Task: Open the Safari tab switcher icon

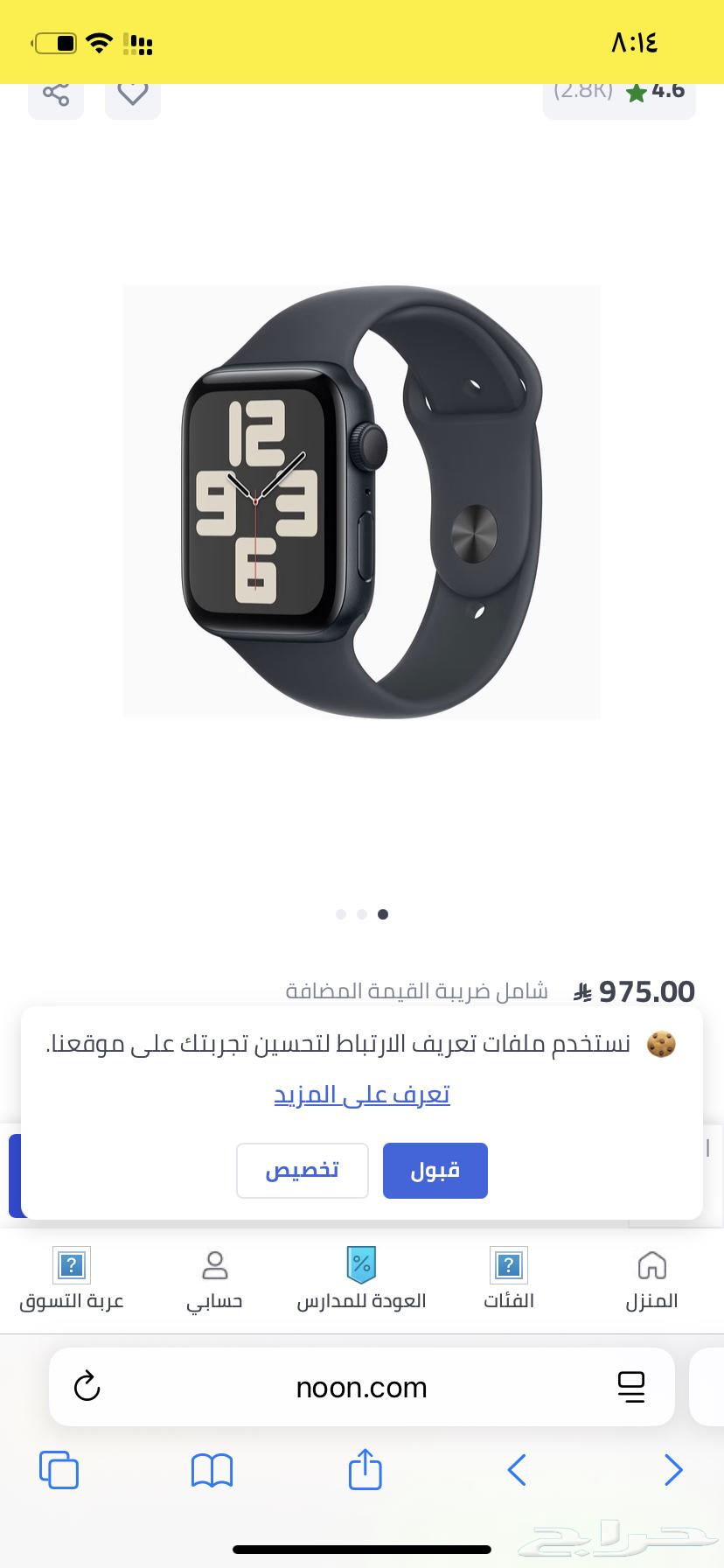Action: [x=59, y=1471]
